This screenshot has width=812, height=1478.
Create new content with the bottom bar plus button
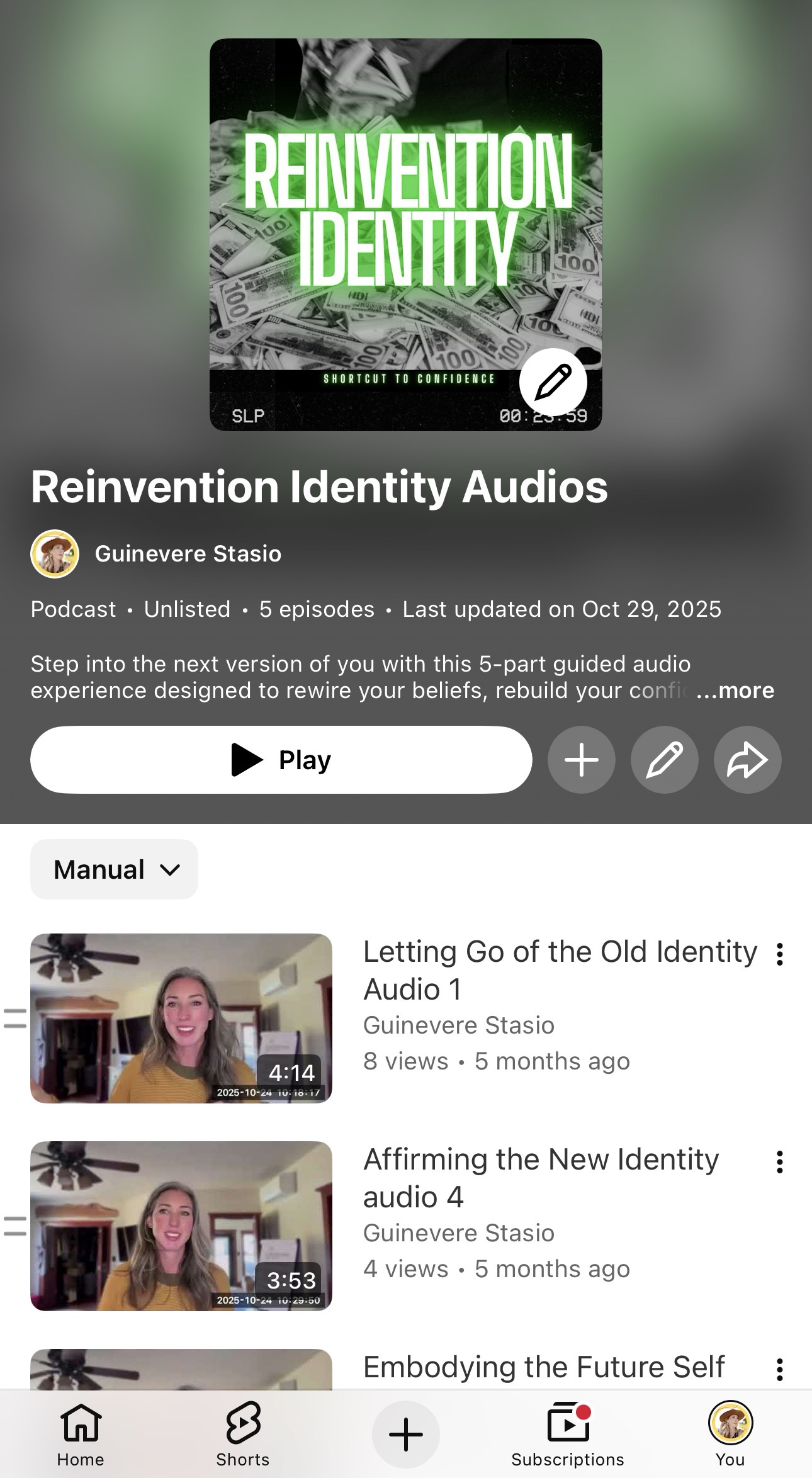(x=405, y=1435)
